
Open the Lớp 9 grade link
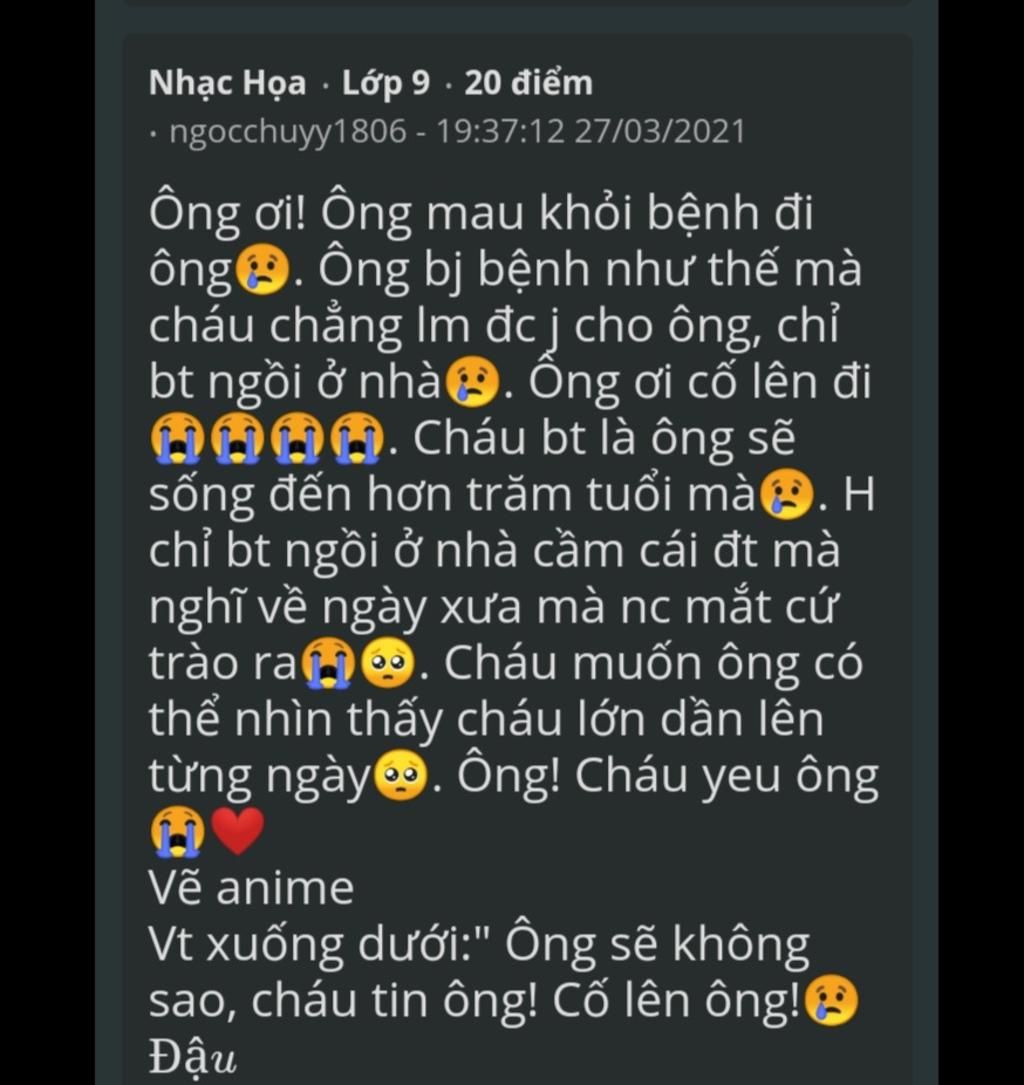click(385, 84)
